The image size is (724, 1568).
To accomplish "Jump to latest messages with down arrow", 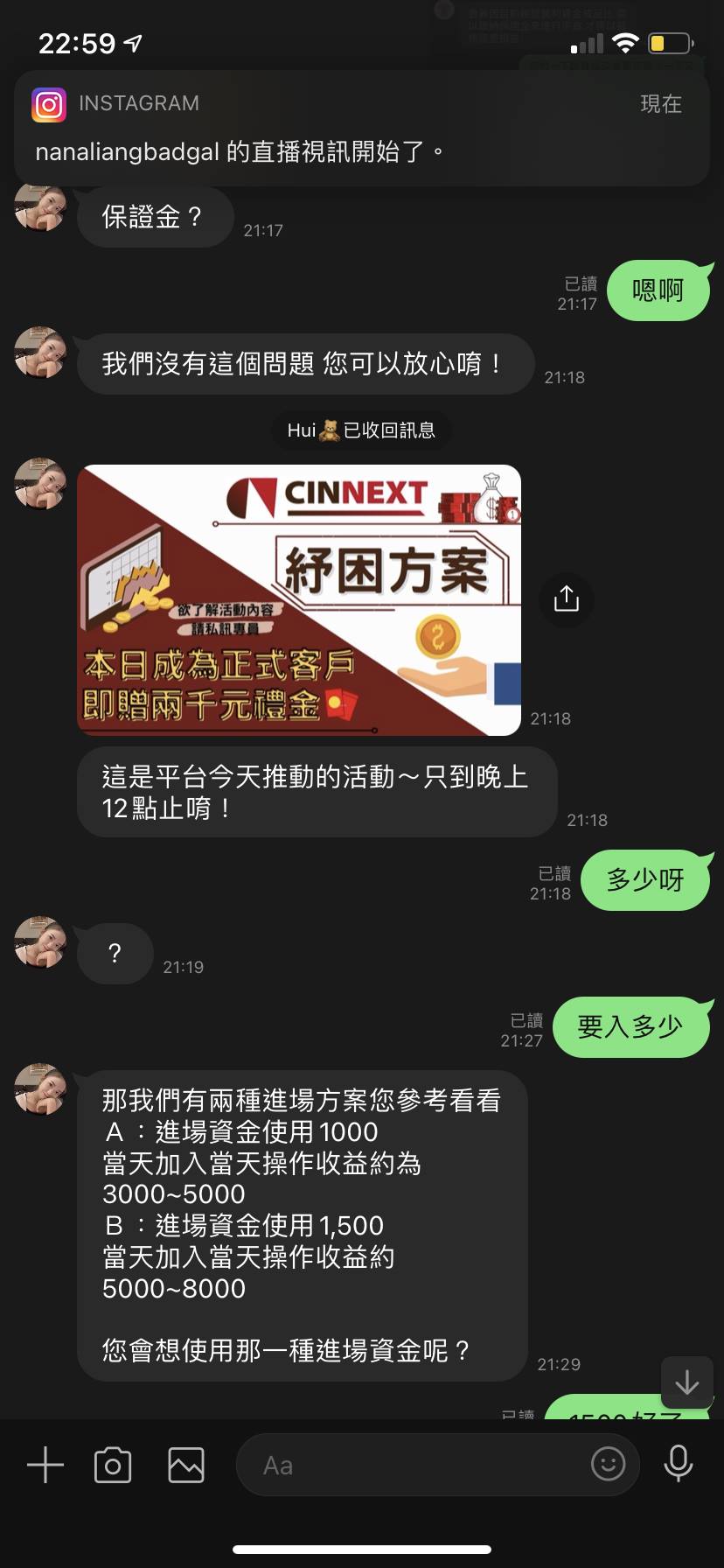I will (686, 1382).
